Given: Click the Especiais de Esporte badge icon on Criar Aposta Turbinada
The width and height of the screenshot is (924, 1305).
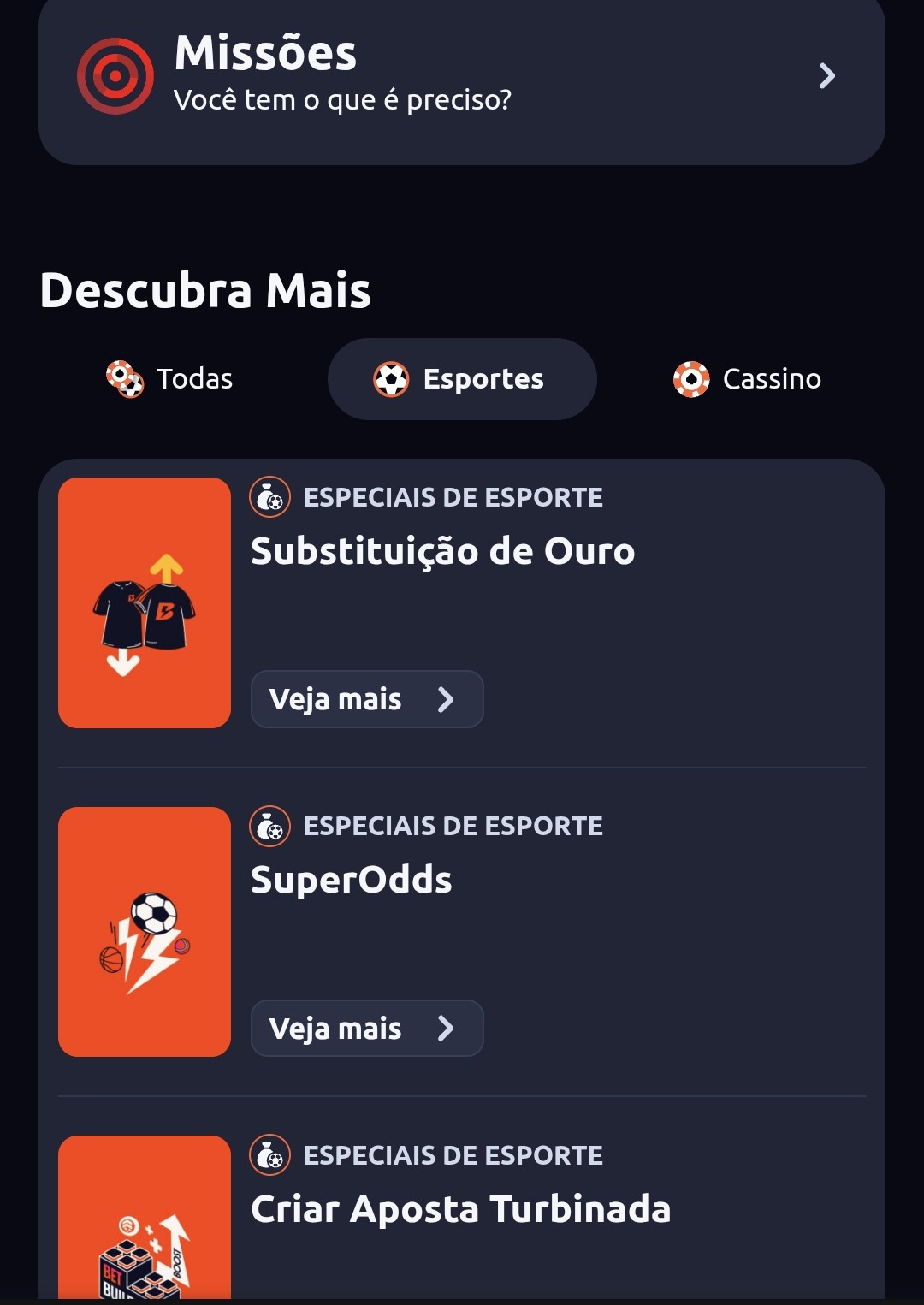Looking at the screenshot, I should (x=270, y=1155).
